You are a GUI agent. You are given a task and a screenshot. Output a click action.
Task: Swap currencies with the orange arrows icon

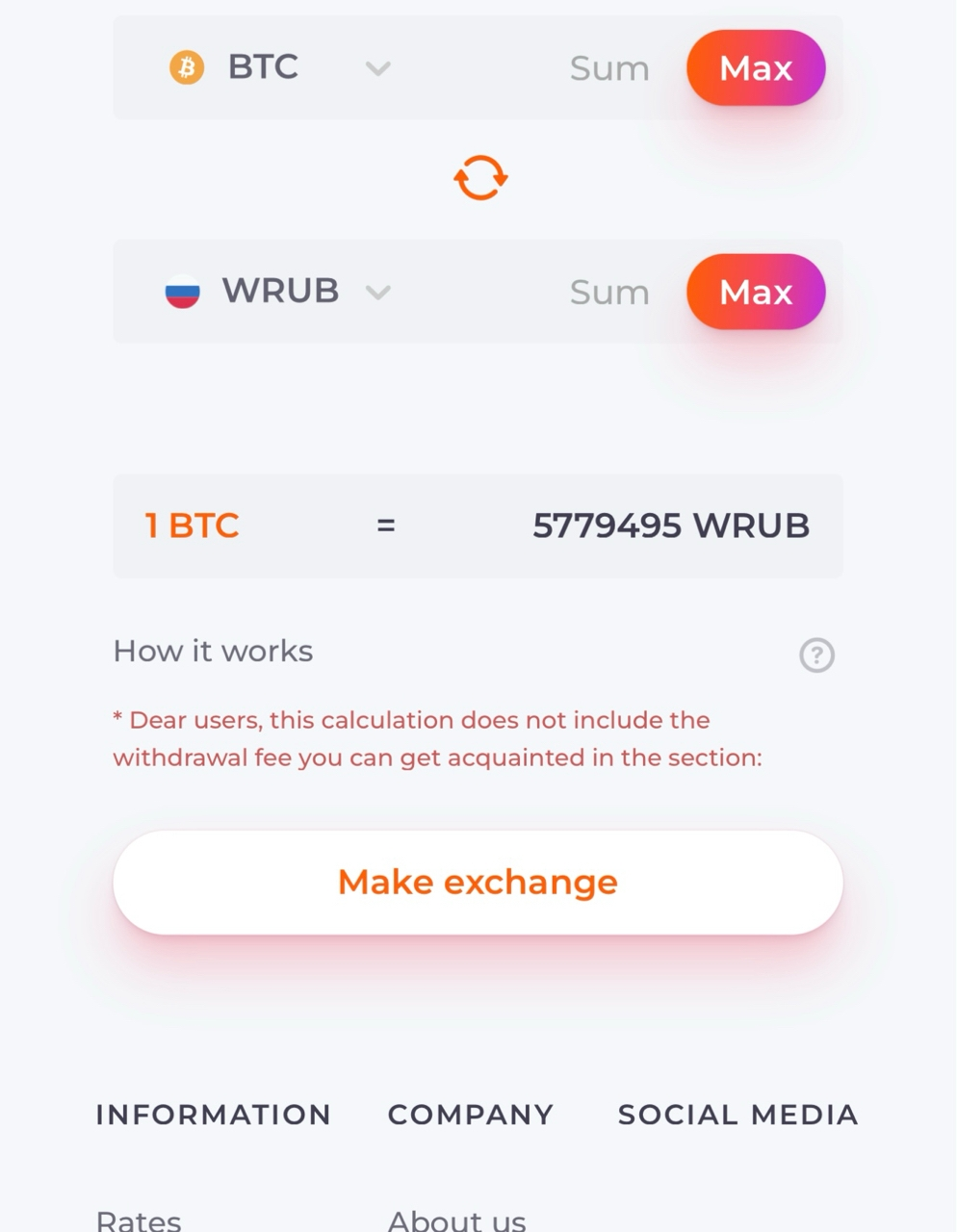click(480, 178)
